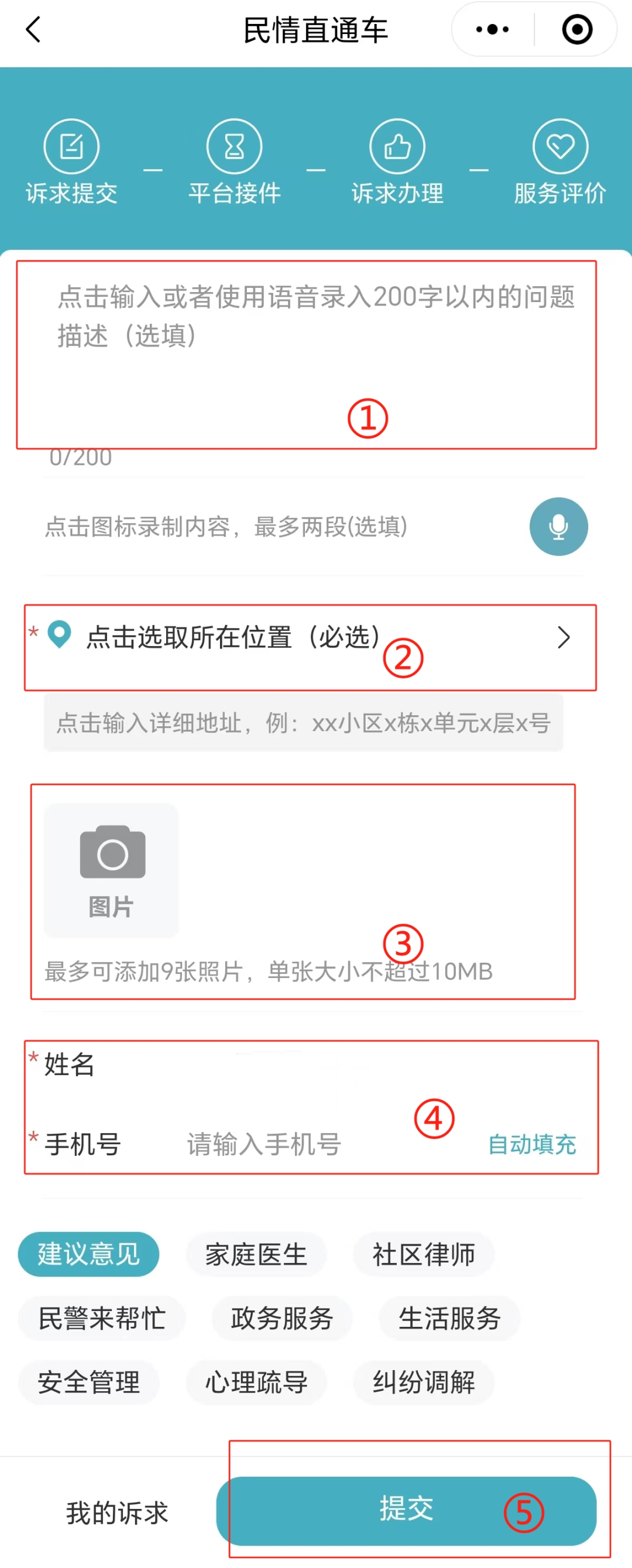Select the 建议意见 category chip

coord(89,1254)
